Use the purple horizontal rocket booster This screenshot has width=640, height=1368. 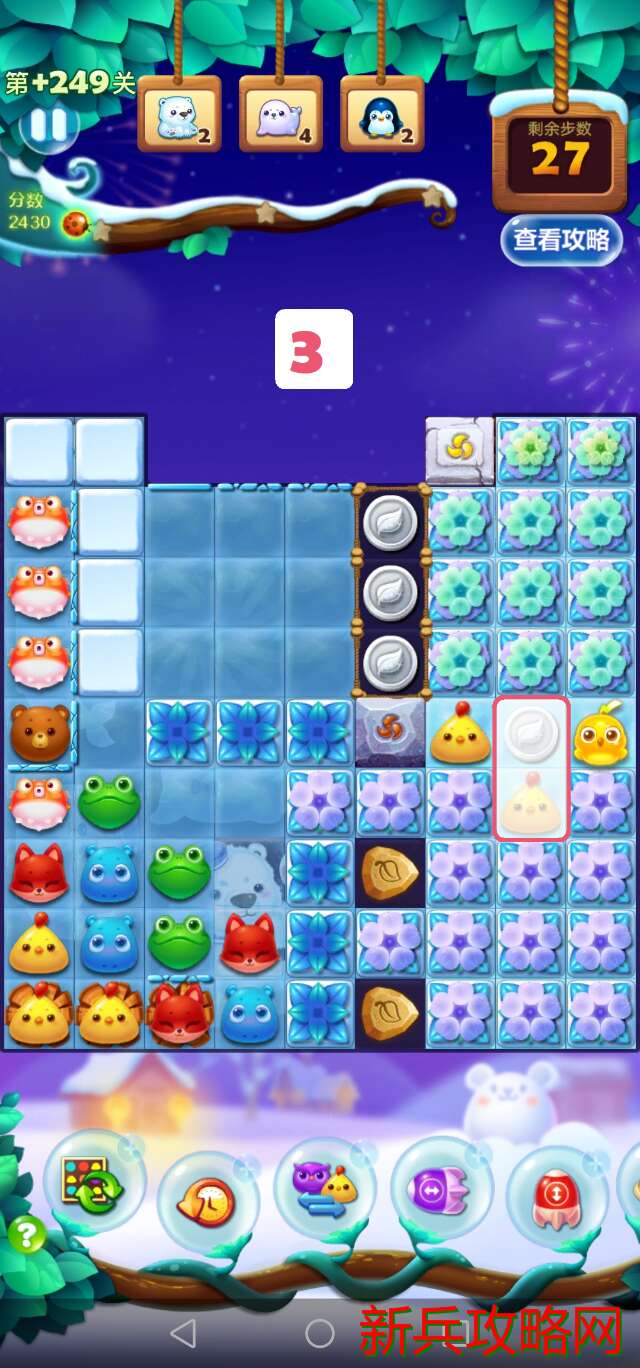tap(438, 1190)
